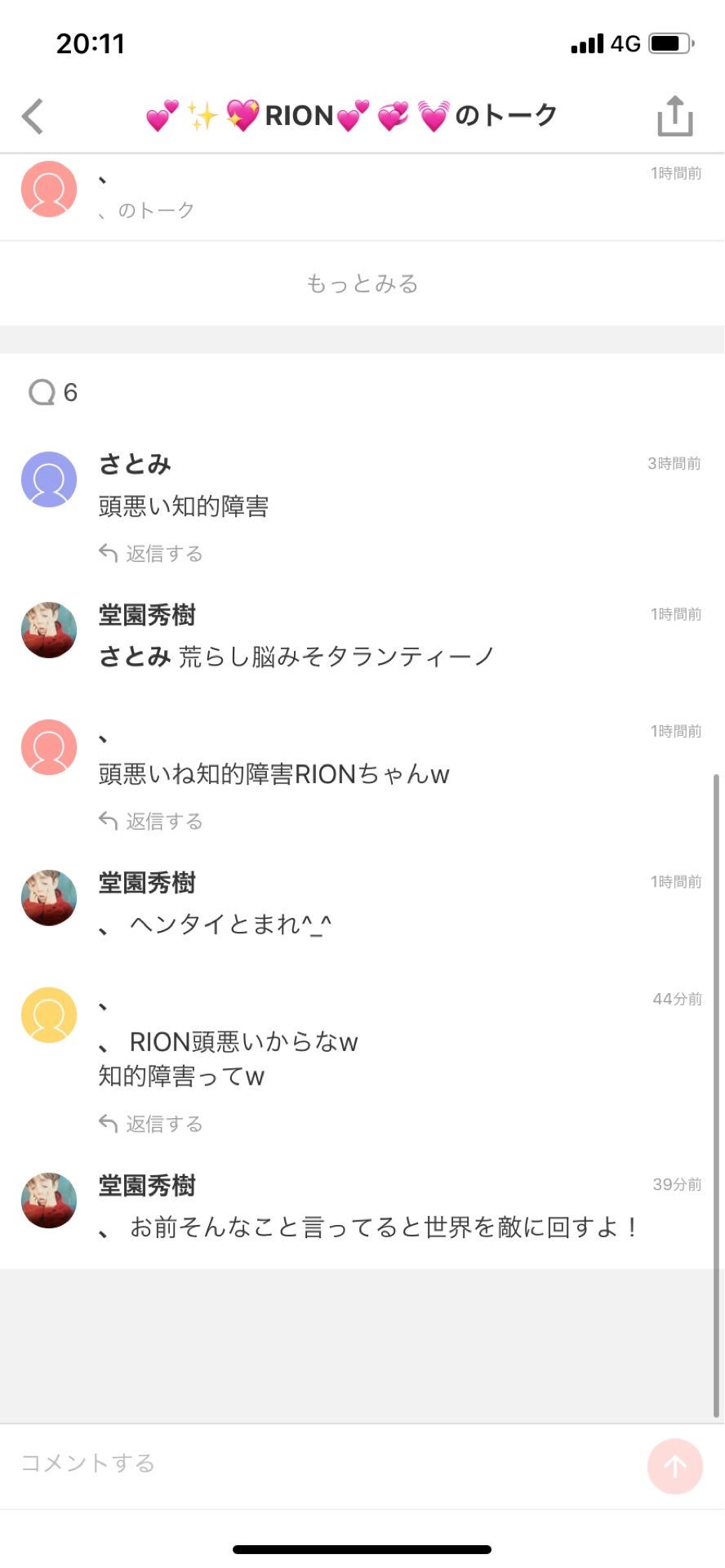Tap 堂園秀樹's profile picture
Viewport: 725px width, 1568px height.
(x=48, y=630)
